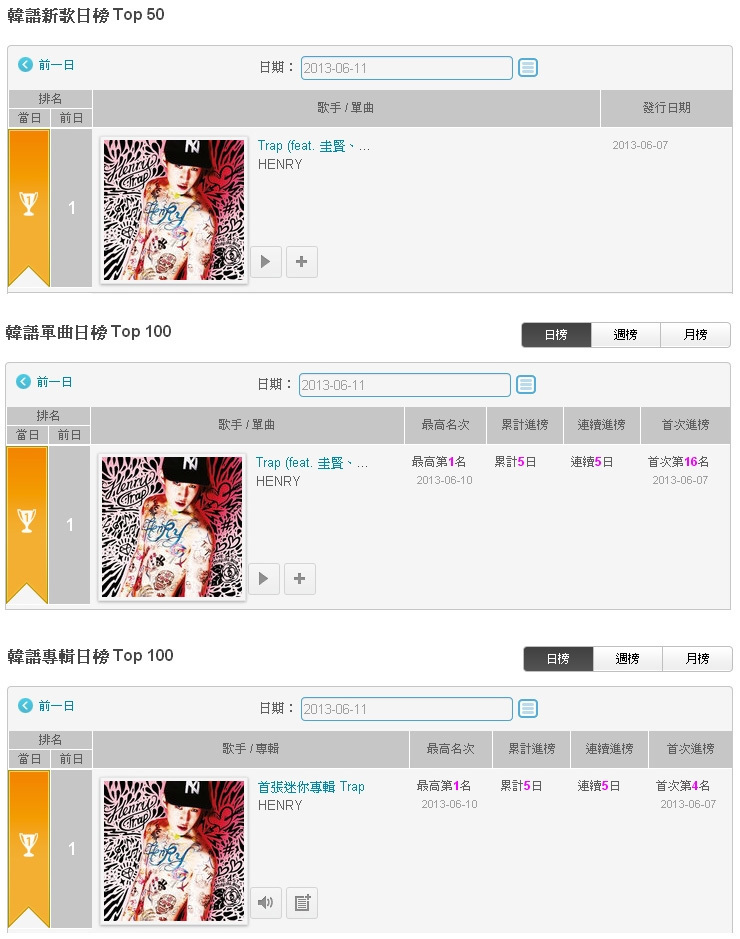This screenshot has width=740, height=939.
Task: Tap speaker icon under 首張迷你專輯 Trap
Action: click(265, 903)
